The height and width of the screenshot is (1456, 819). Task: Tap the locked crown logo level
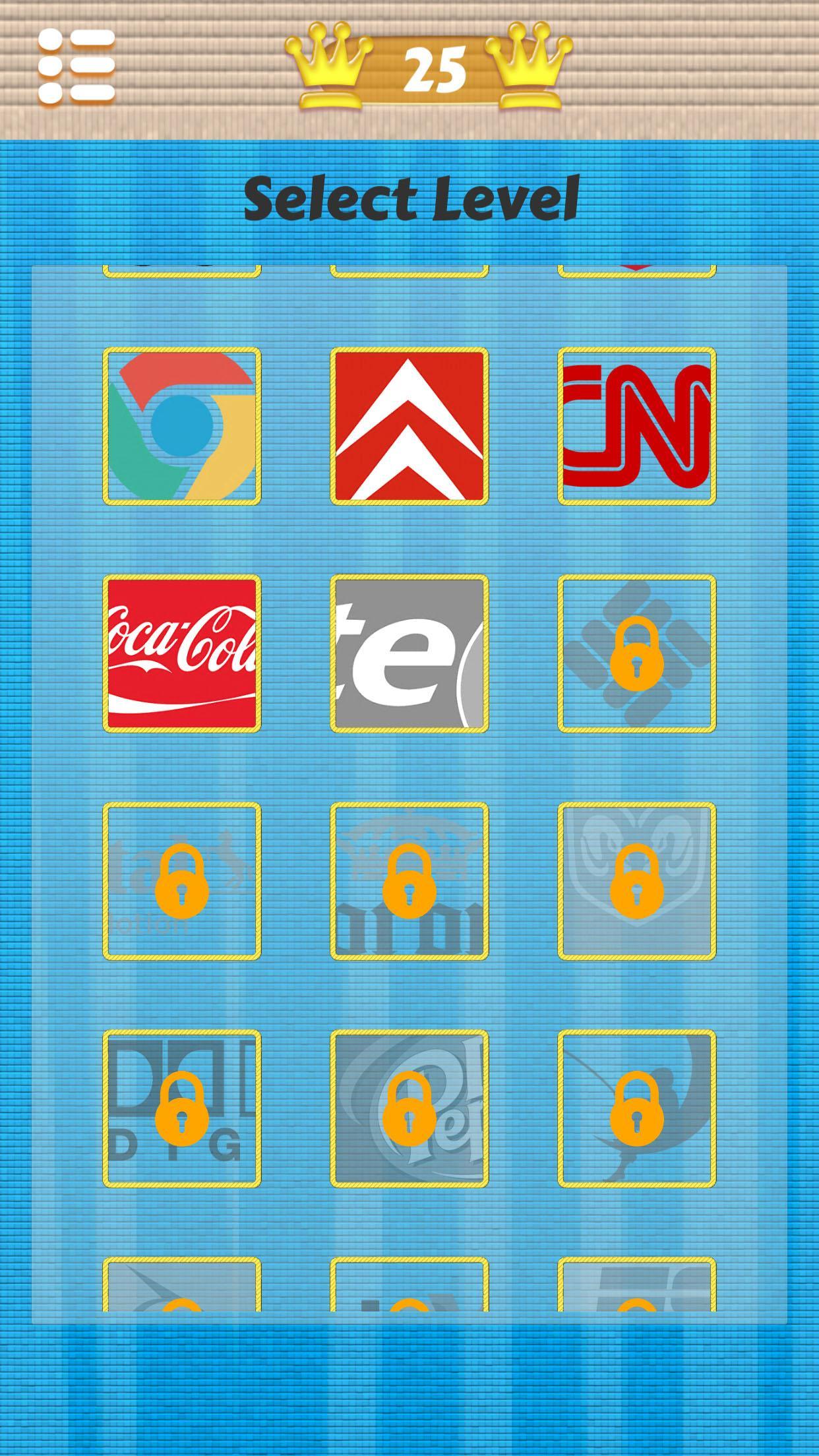click(x=409, y=881)
